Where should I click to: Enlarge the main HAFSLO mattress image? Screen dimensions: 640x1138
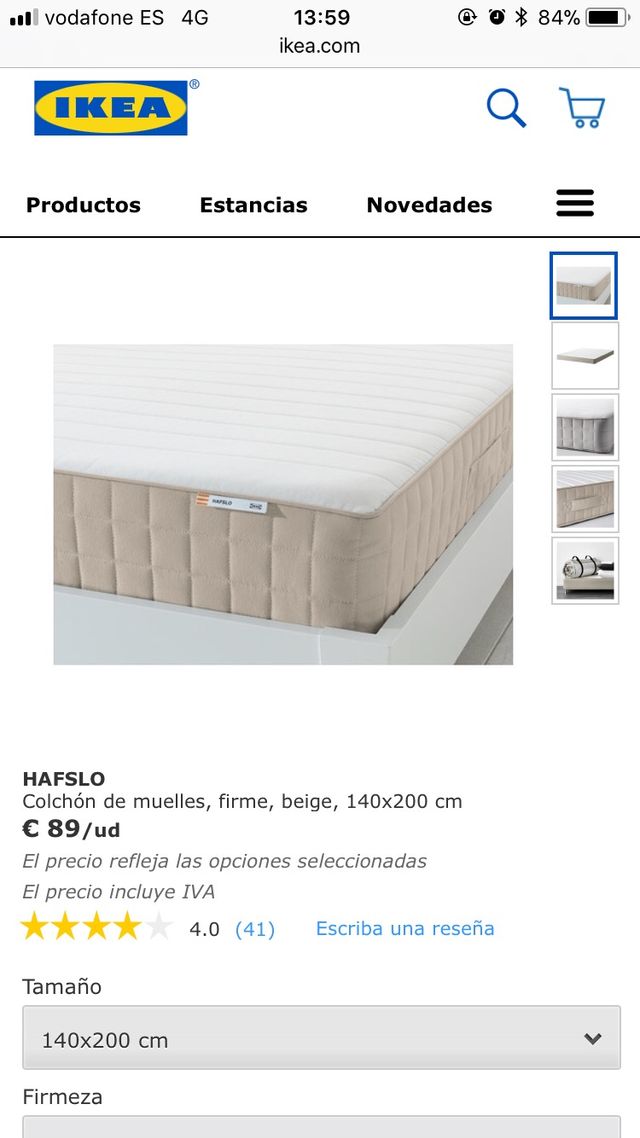click(283, 504)
